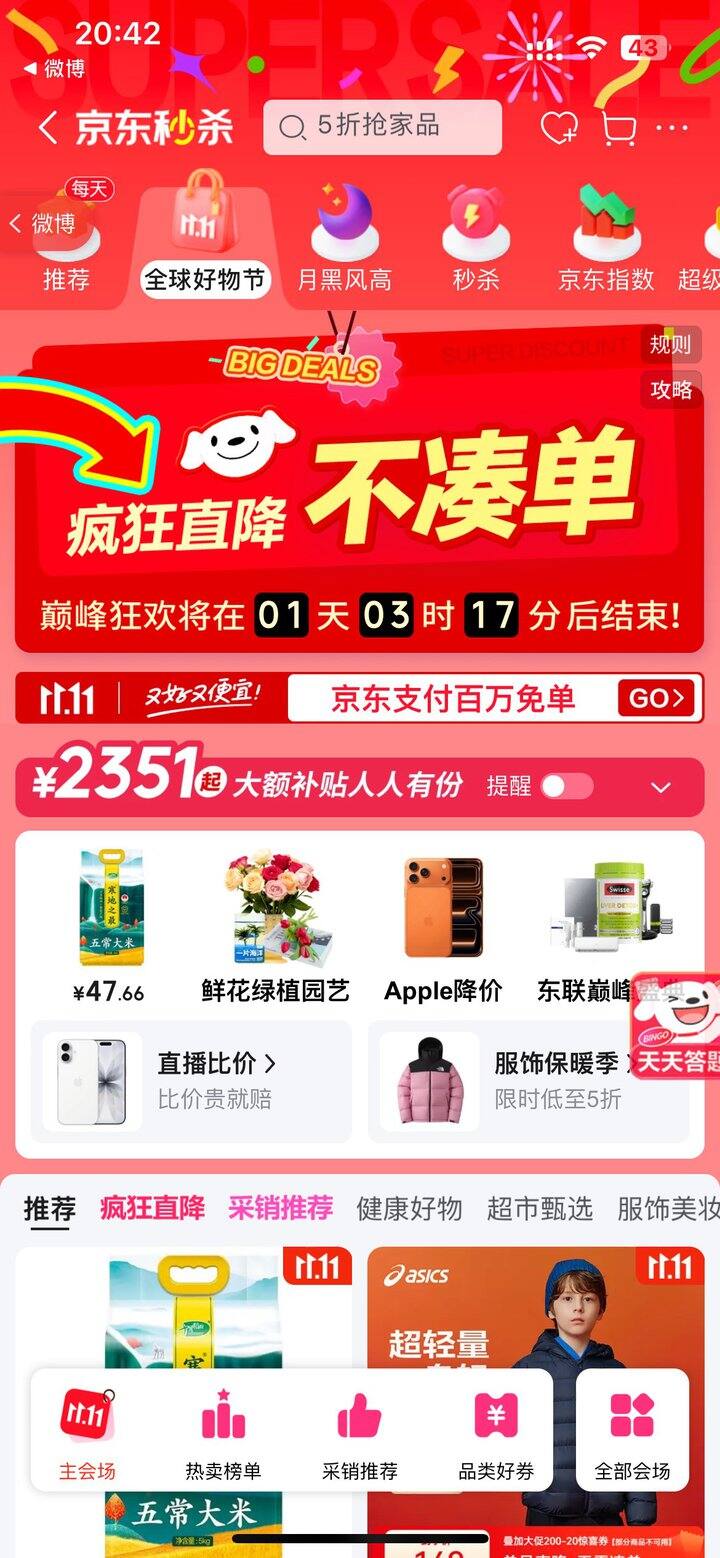Open the 直播比价 card
The image size is (720, 1558).
[191, 1081]
